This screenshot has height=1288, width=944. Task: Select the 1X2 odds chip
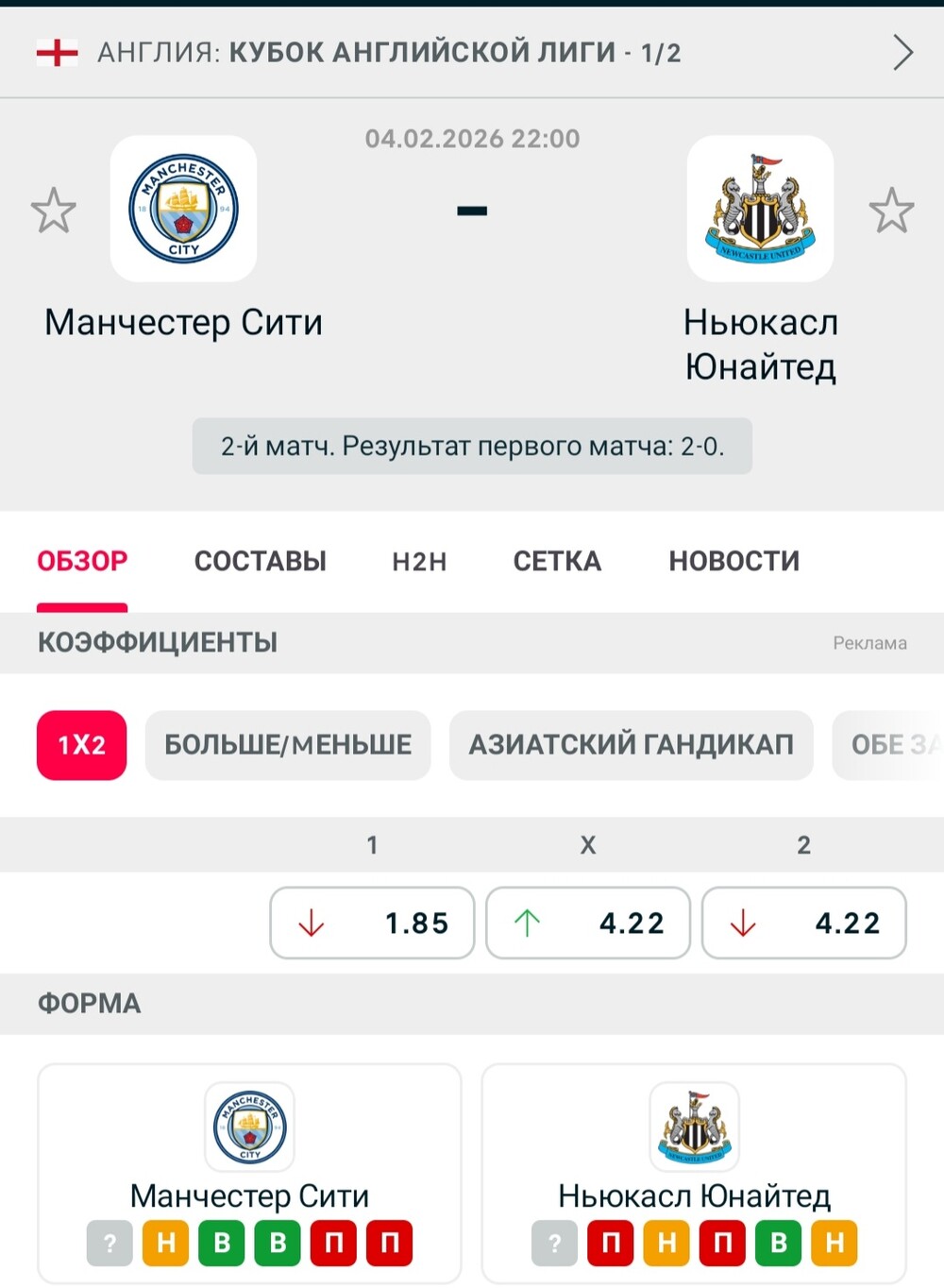pyautogui.click(x=81, y=745)
